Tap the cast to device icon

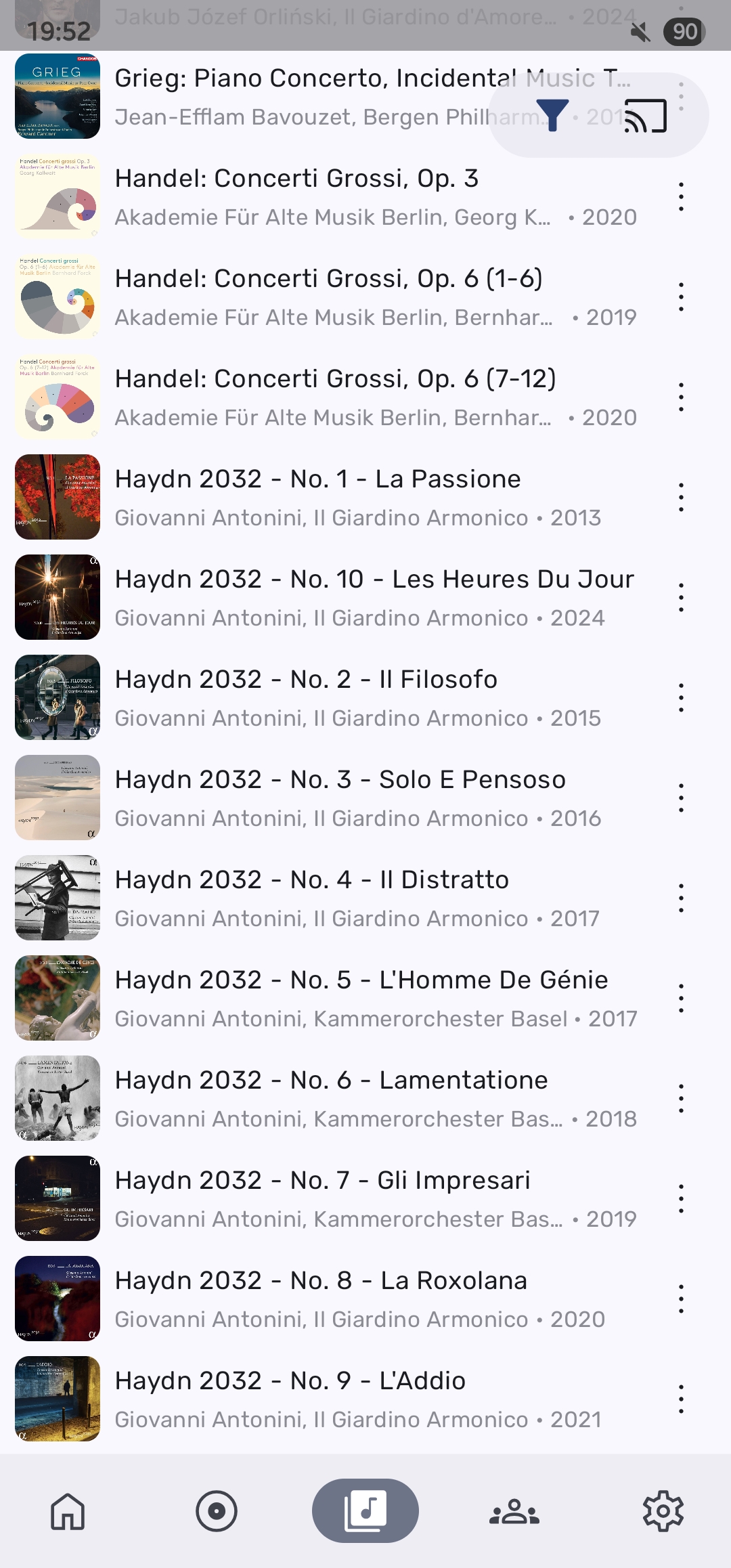pos(645,115)
